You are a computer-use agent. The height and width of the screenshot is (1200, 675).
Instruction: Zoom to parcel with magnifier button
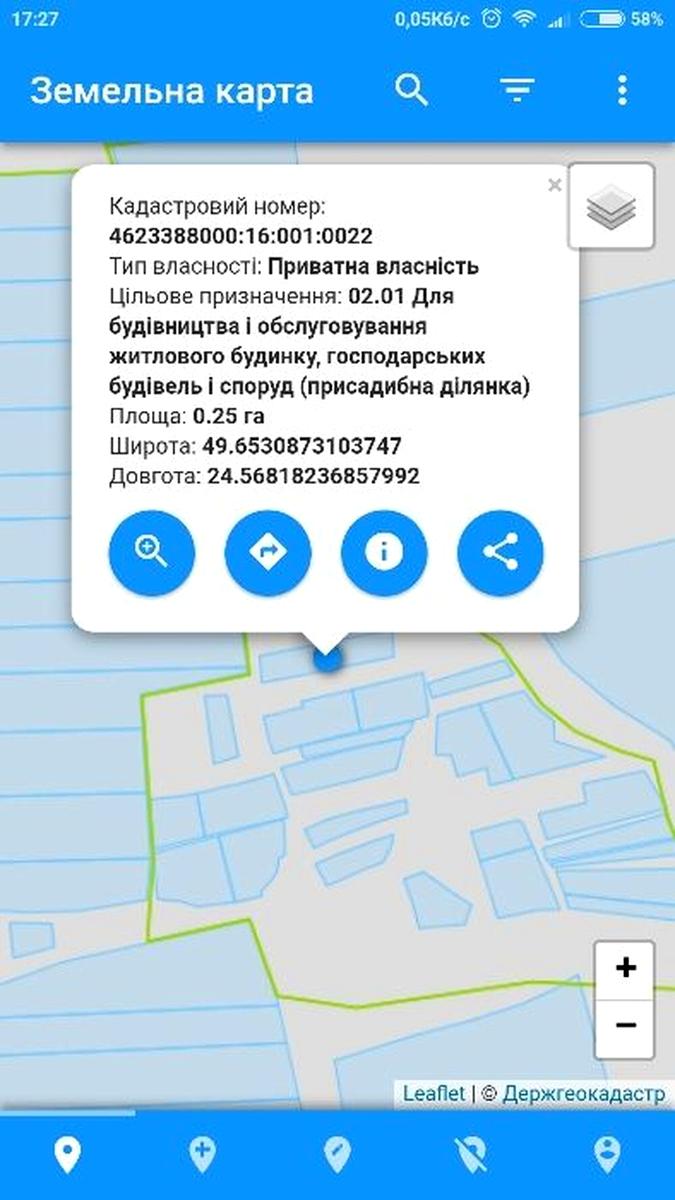(152, 552)
